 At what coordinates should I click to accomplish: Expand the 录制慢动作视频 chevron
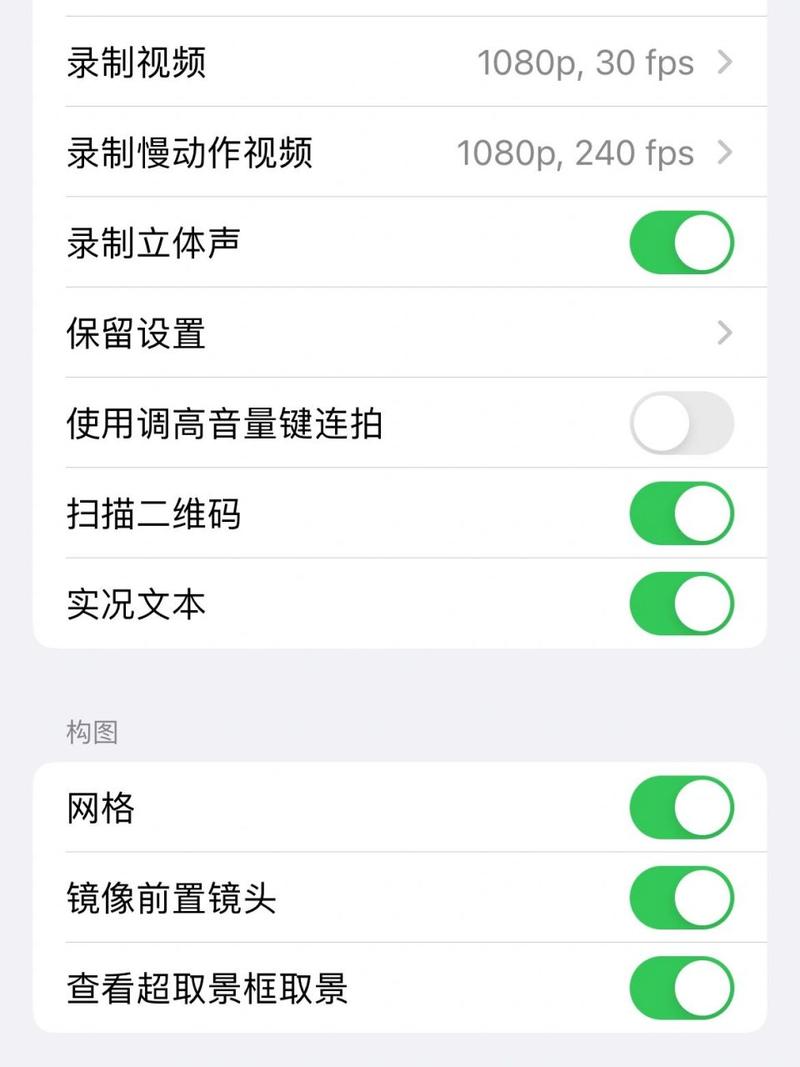point(726,153)
